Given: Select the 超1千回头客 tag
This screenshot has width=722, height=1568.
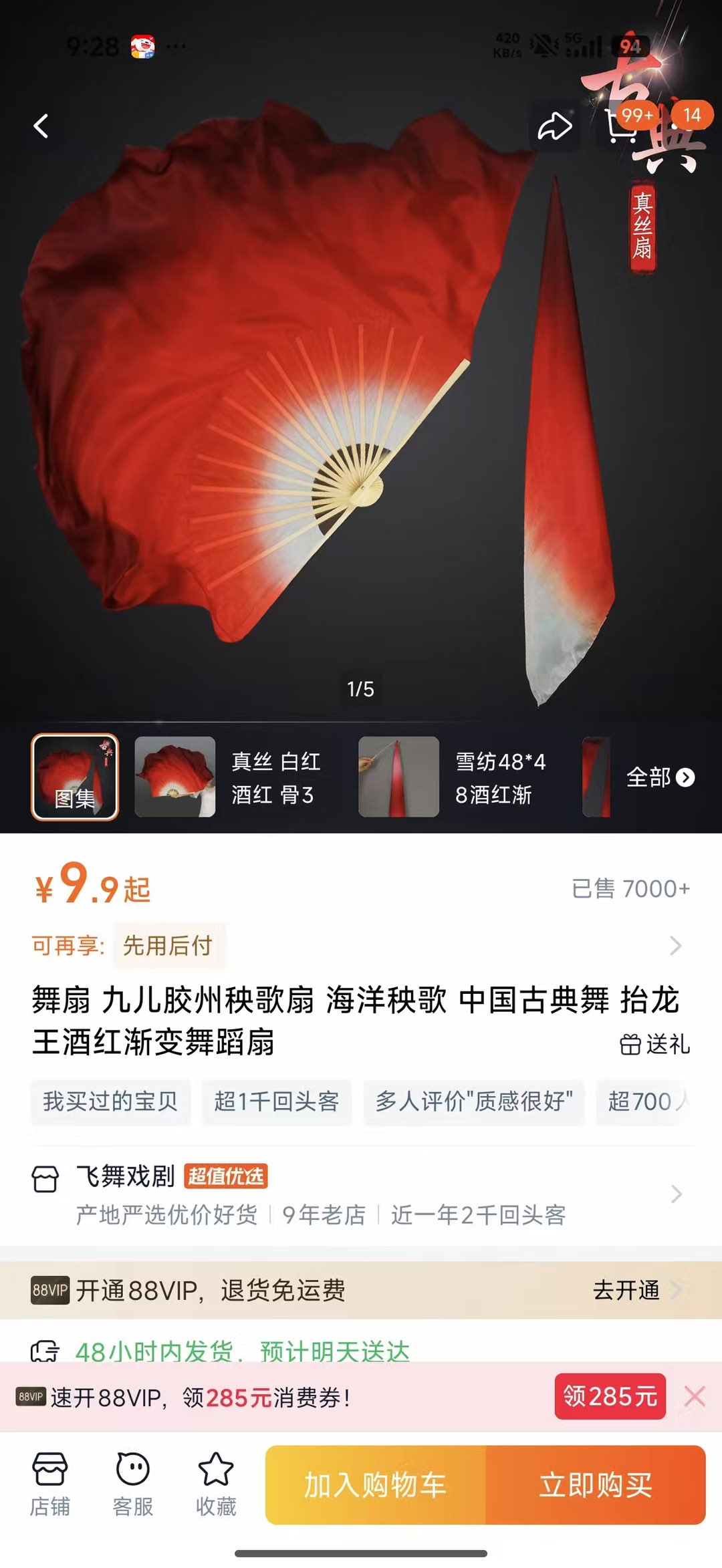Looking at the screenshot, I should (277, 1101).
